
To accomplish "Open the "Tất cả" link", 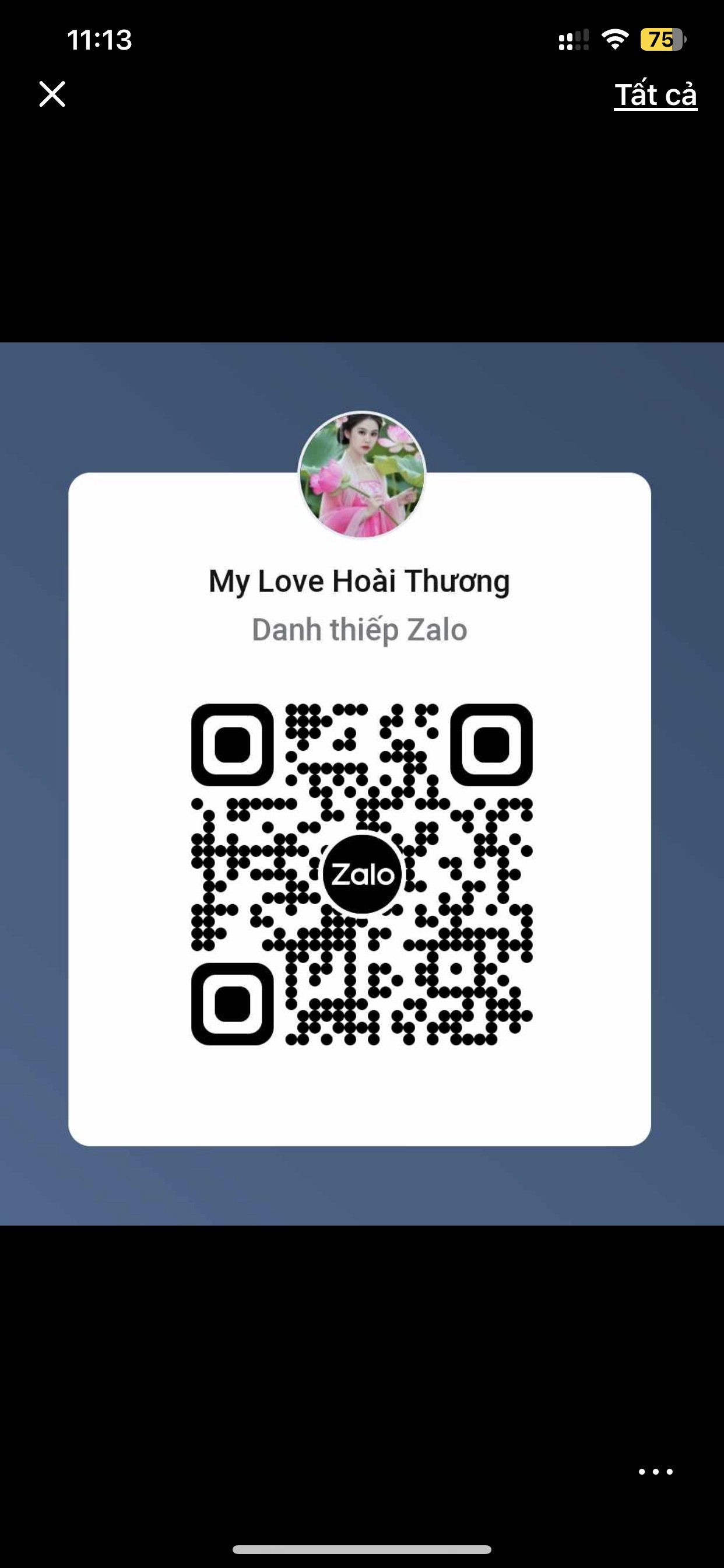I will [x=655, y=95].
